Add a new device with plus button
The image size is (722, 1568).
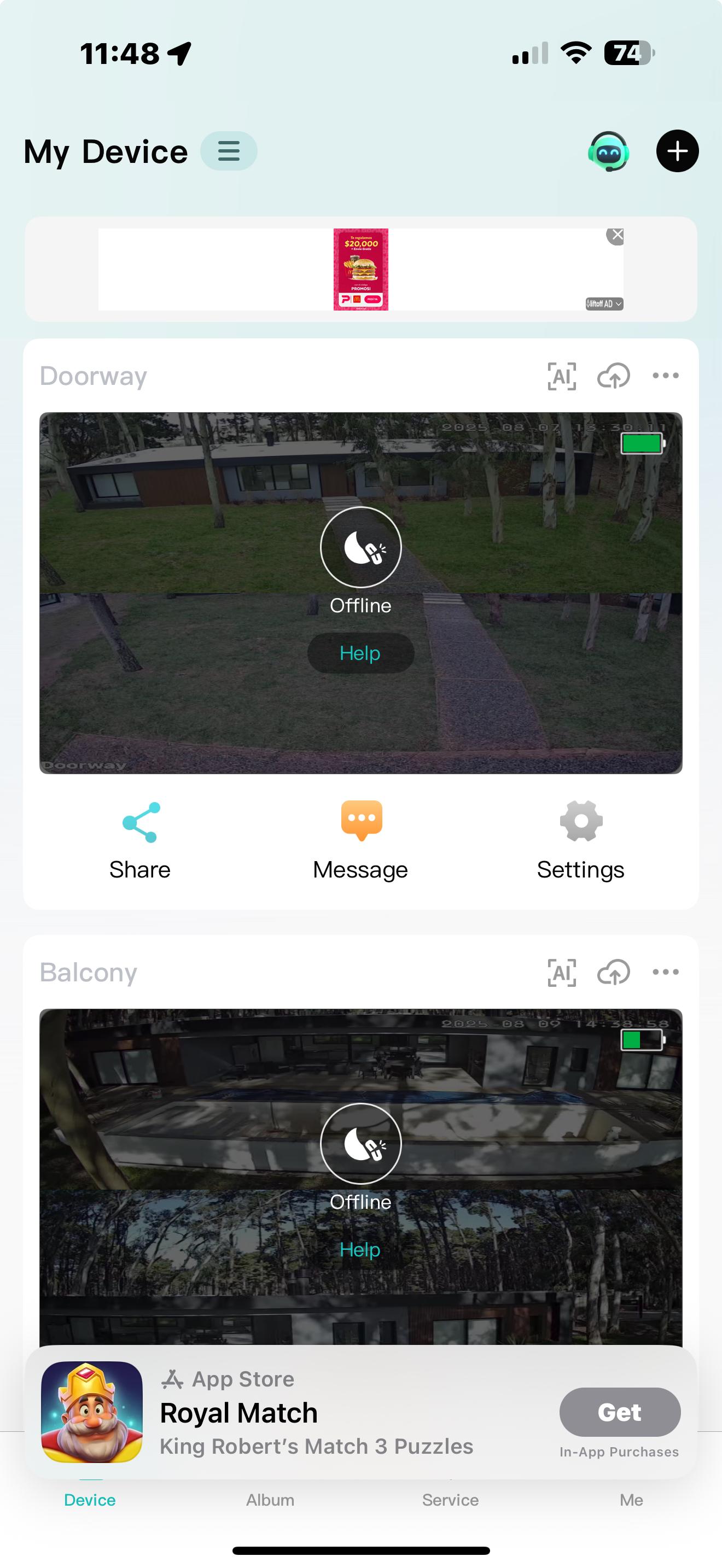[677, 151]
